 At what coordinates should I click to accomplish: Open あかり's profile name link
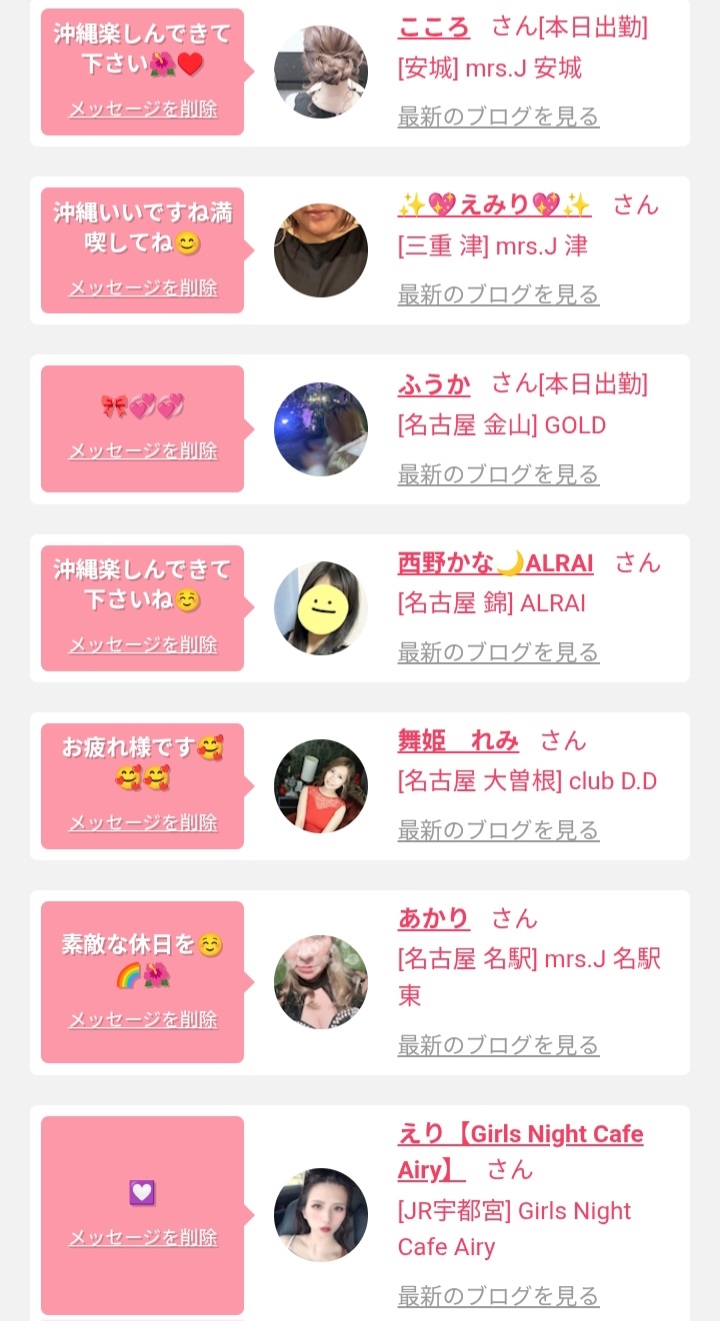pos(433,918)
